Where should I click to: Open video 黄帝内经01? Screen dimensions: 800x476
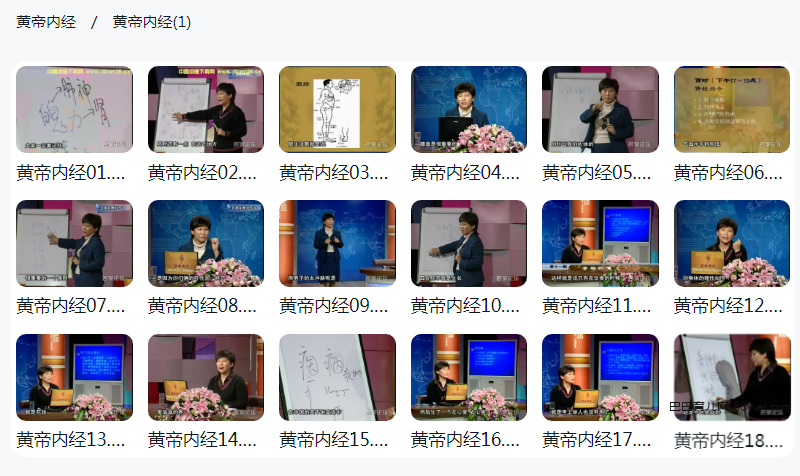[x=74, y=110]
